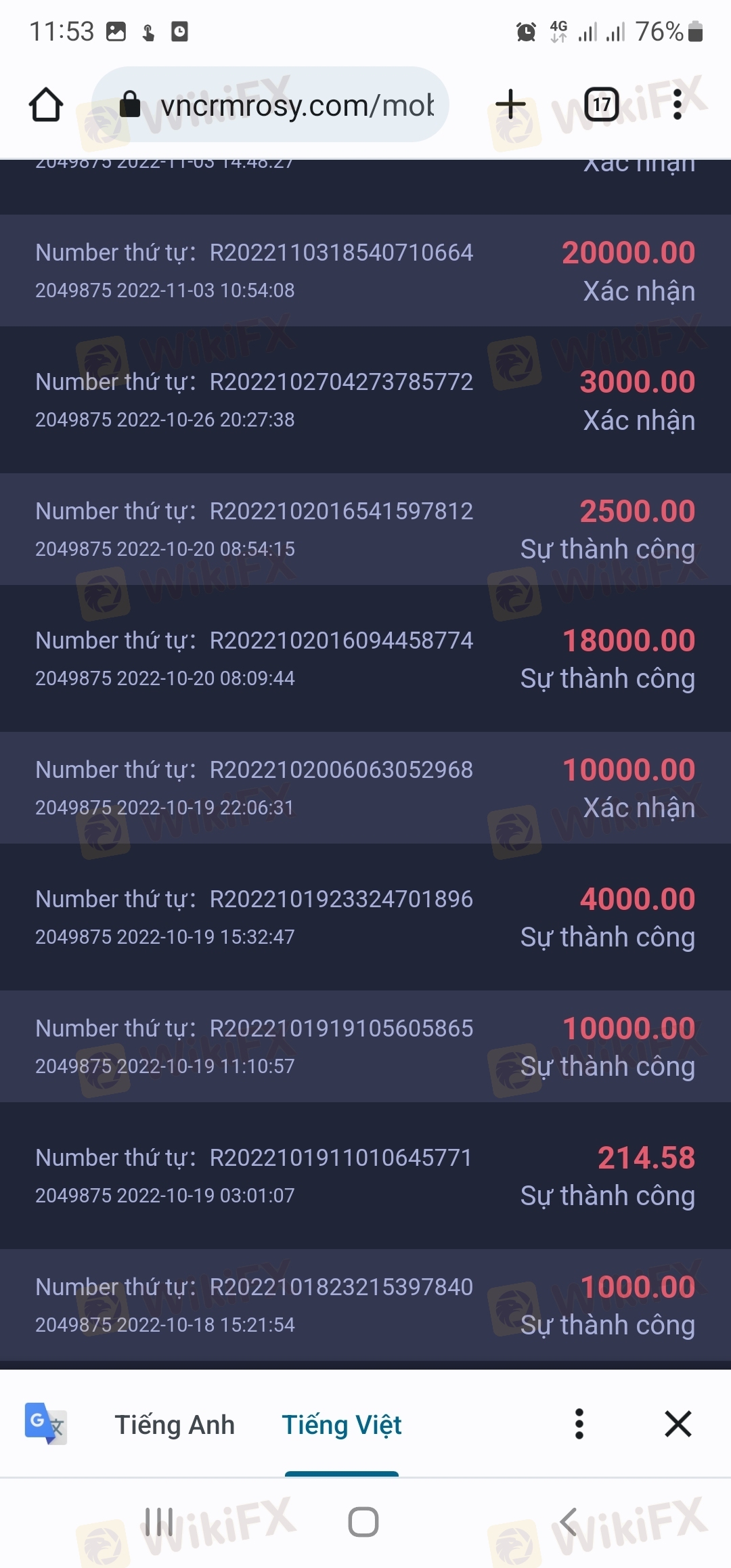Image resolution: width=731 pixels, height=1568 pixels.
Task: Tap the vncrmrosy.com address bar
Action: pyautogui.click(x=270, y=105)
